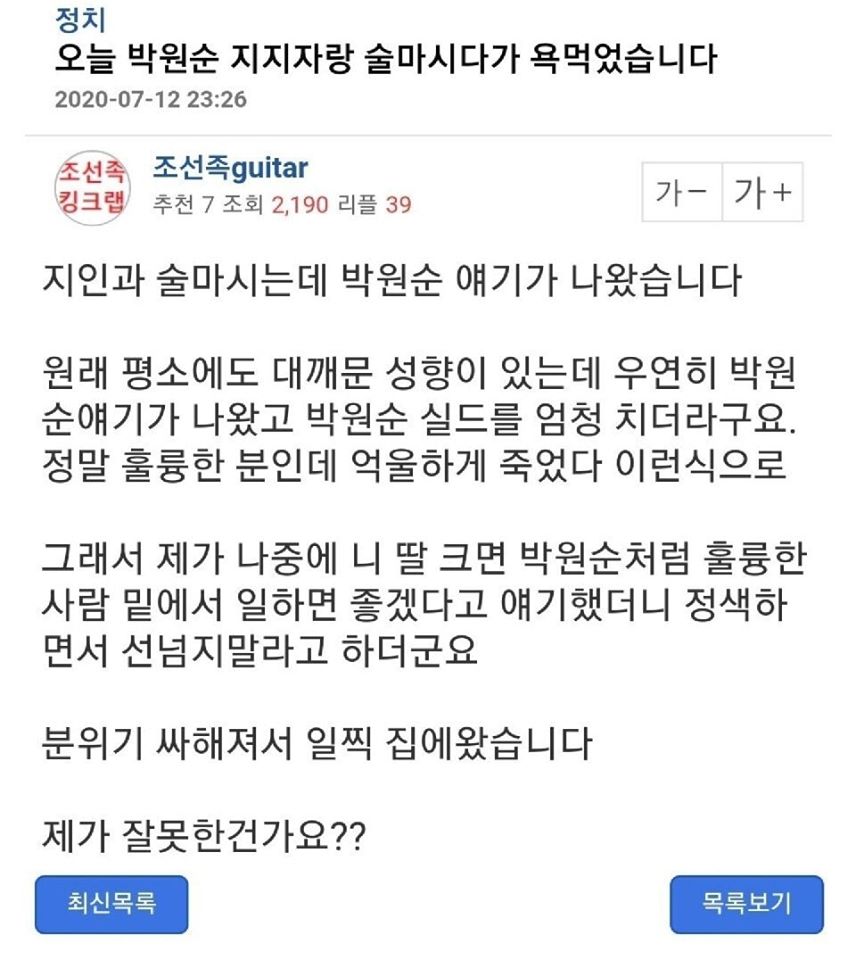Decrease font size with 가- button
The height and width of the screenshot is (960, 856).
pyautogui.click(x=681, y=193)
